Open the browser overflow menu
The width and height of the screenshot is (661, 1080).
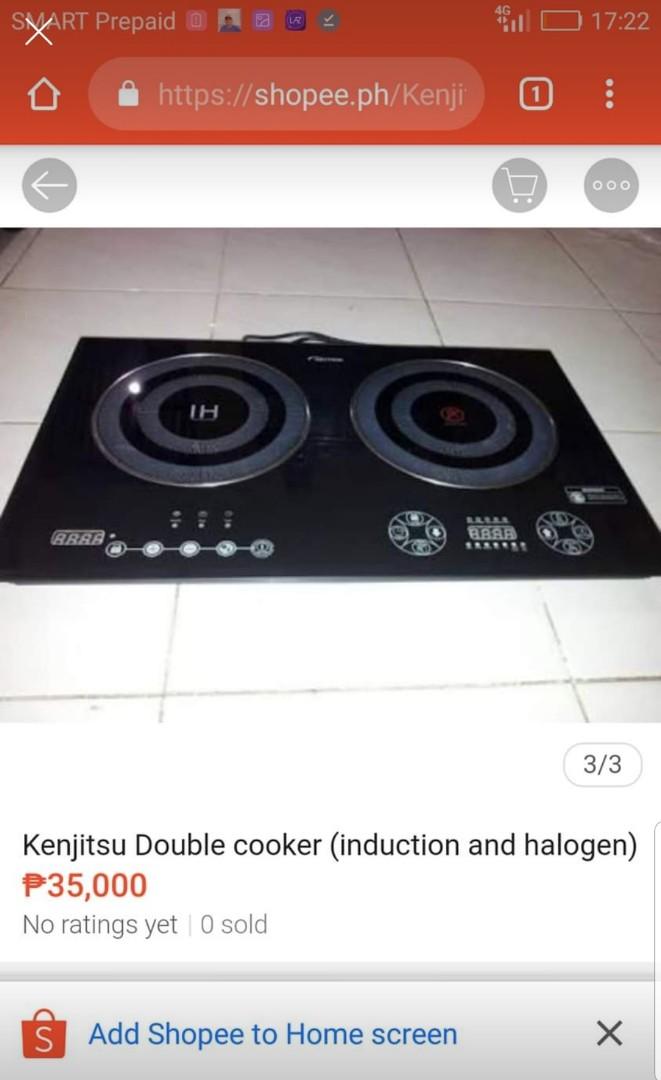coord(609,94)
